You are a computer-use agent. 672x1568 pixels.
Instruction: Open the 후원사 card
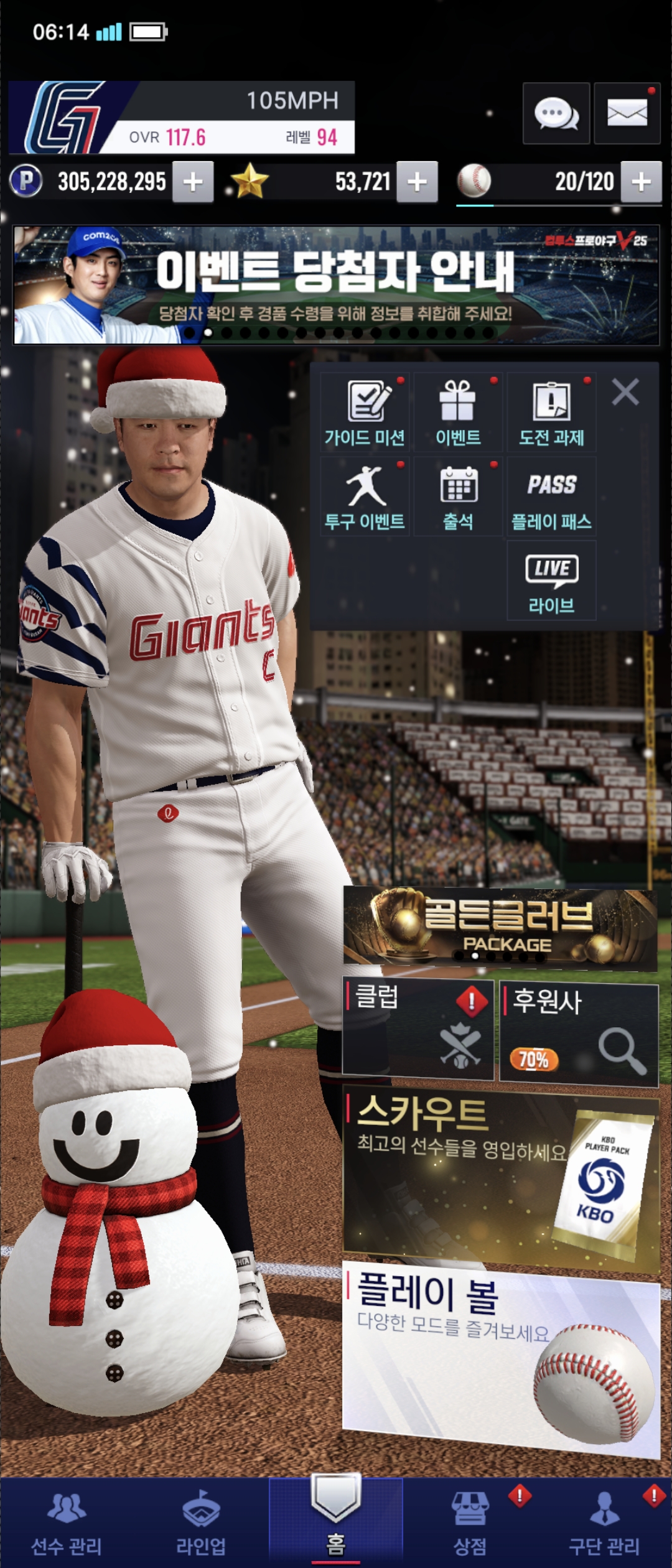[579, 1034]
